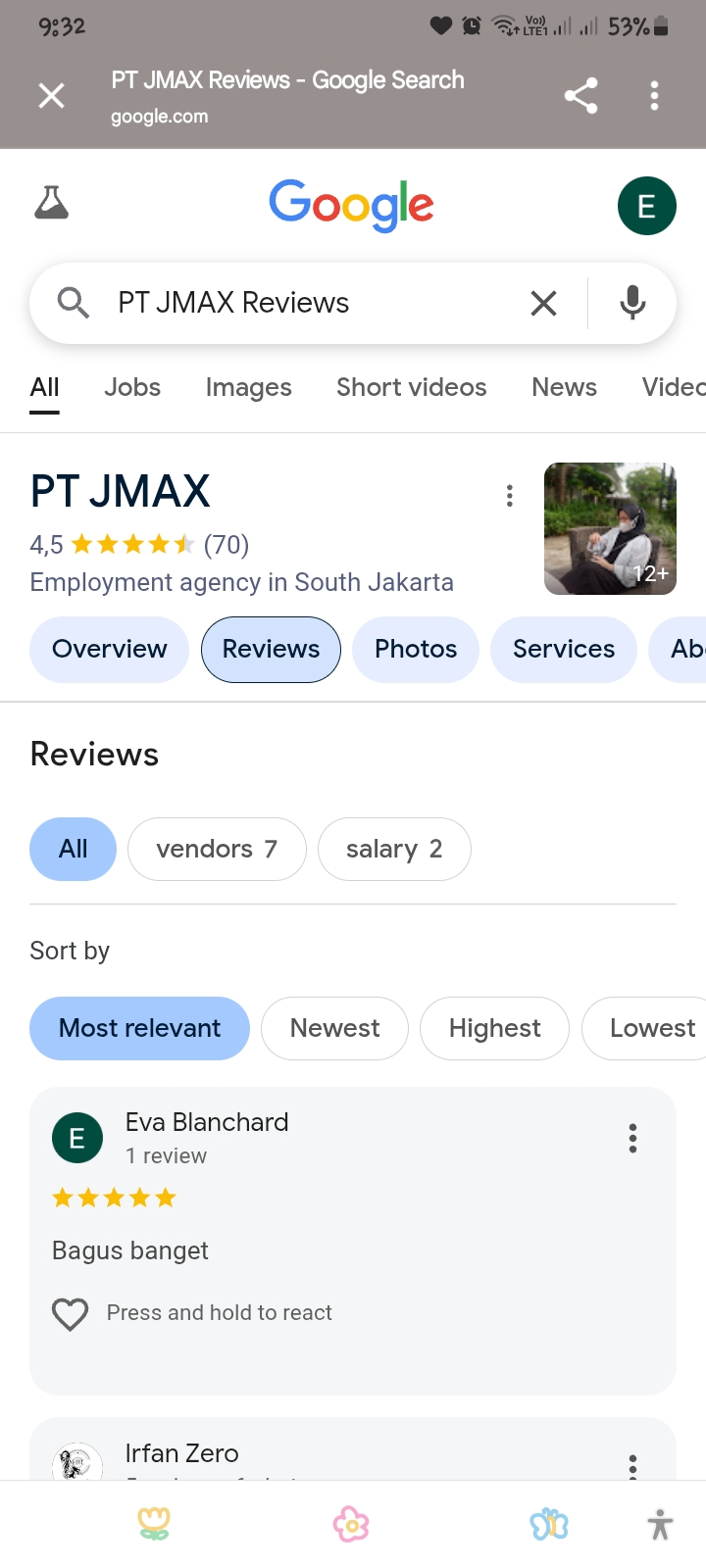The width and height of the screenshot is (706, 1568).
Task: Close the browser custom tab
Action: [51, 96]
